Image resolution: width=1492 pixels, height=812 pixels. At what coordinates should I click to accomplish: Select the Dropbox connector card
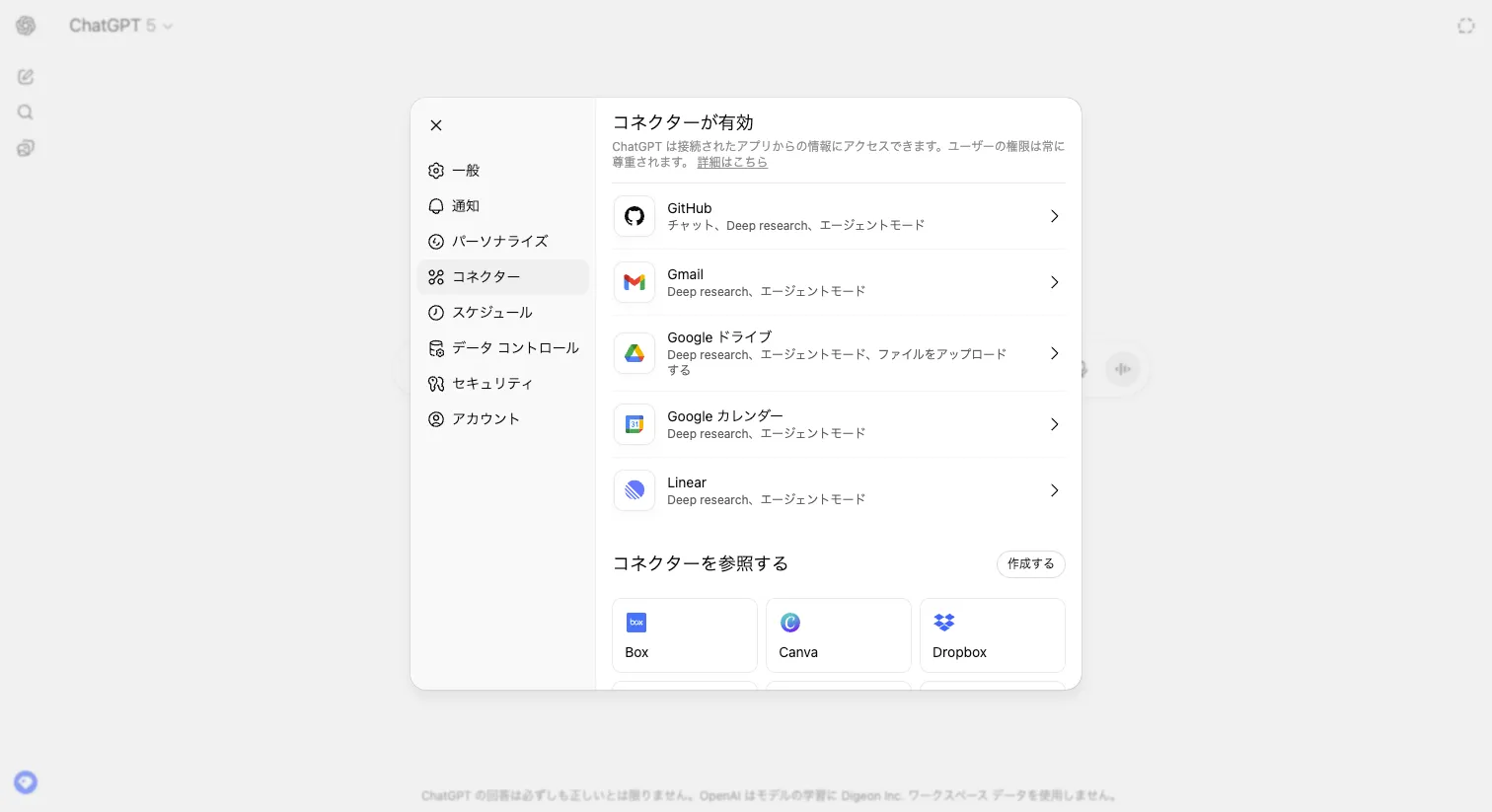coord(992,635)
